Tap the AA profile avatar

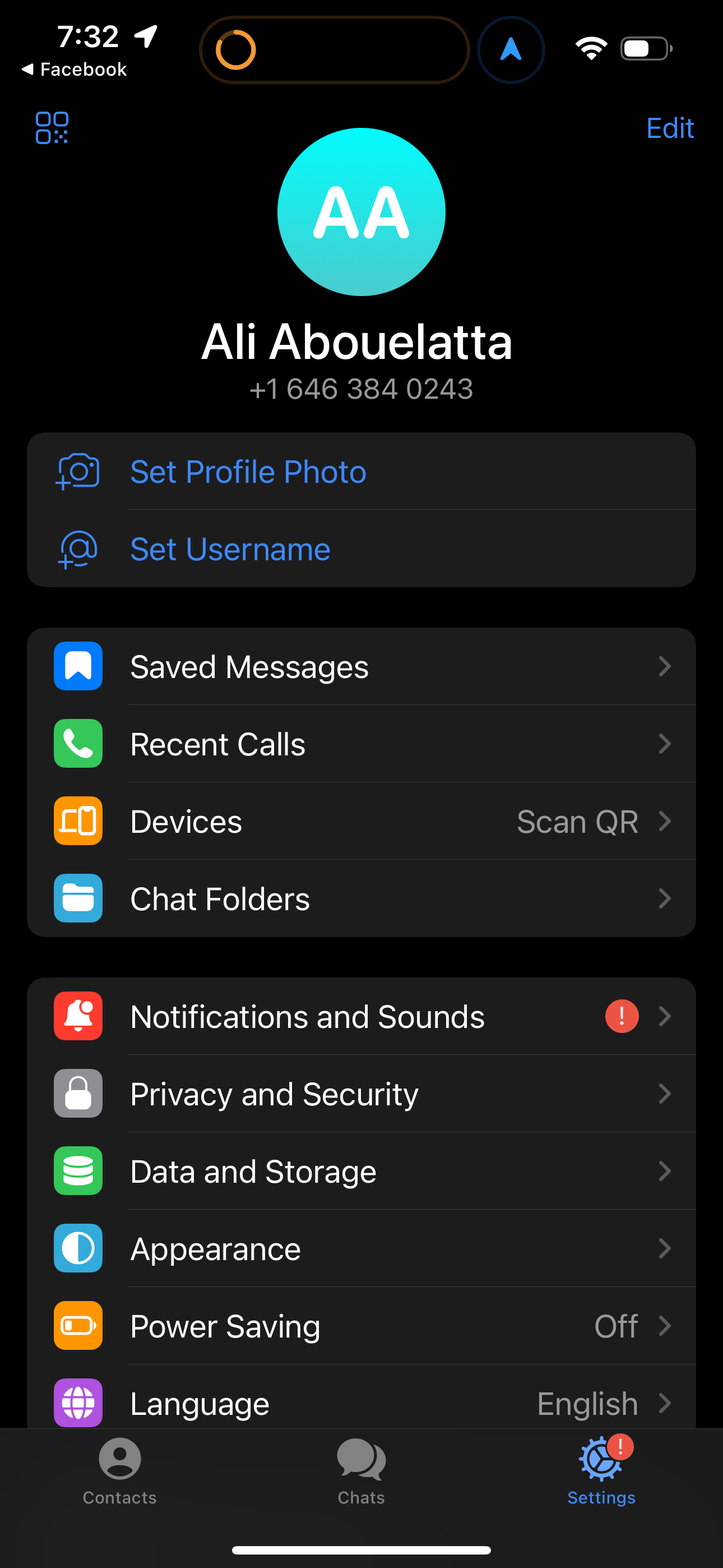tap(361, 211)
